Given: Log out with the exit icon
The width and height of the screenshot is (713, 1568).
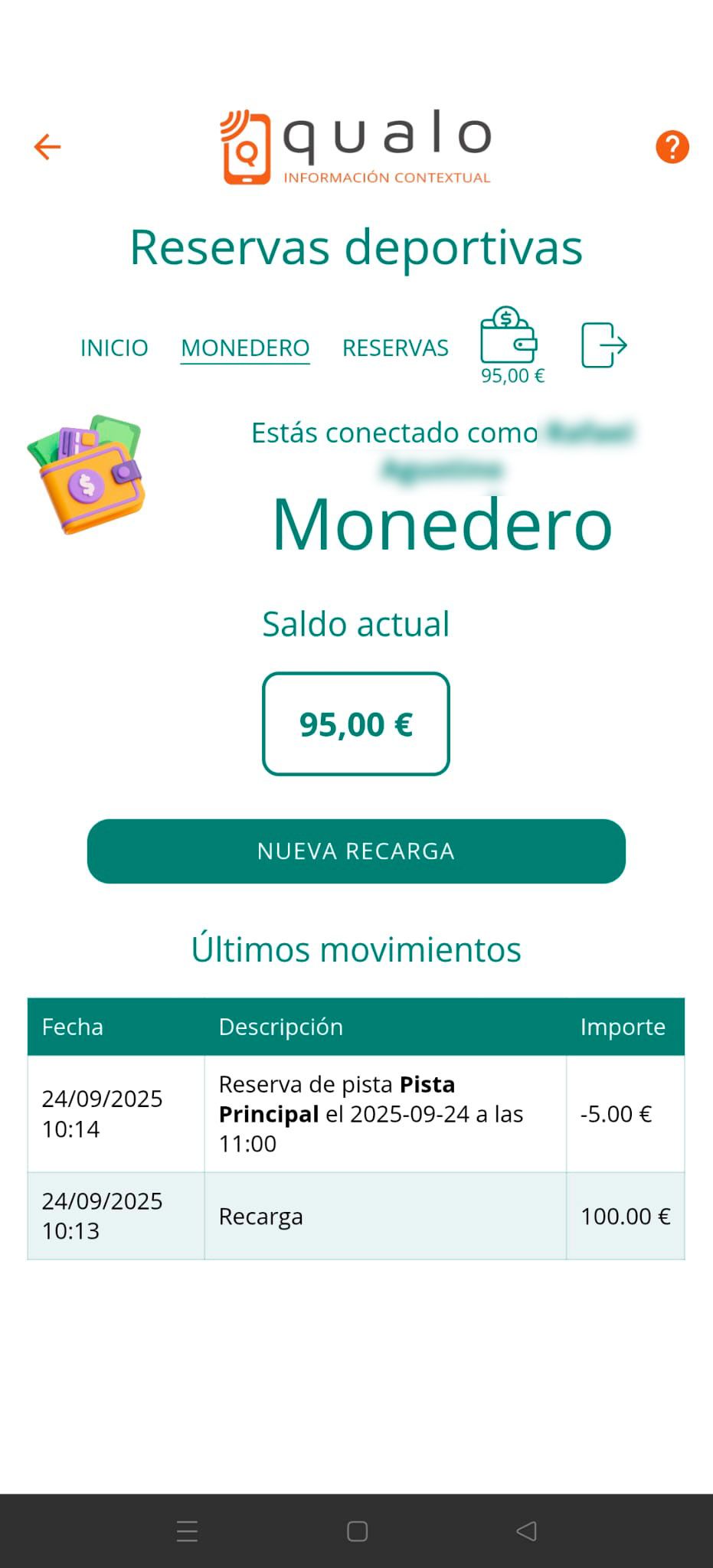Looking at the screenshot, I should [603, 345].
